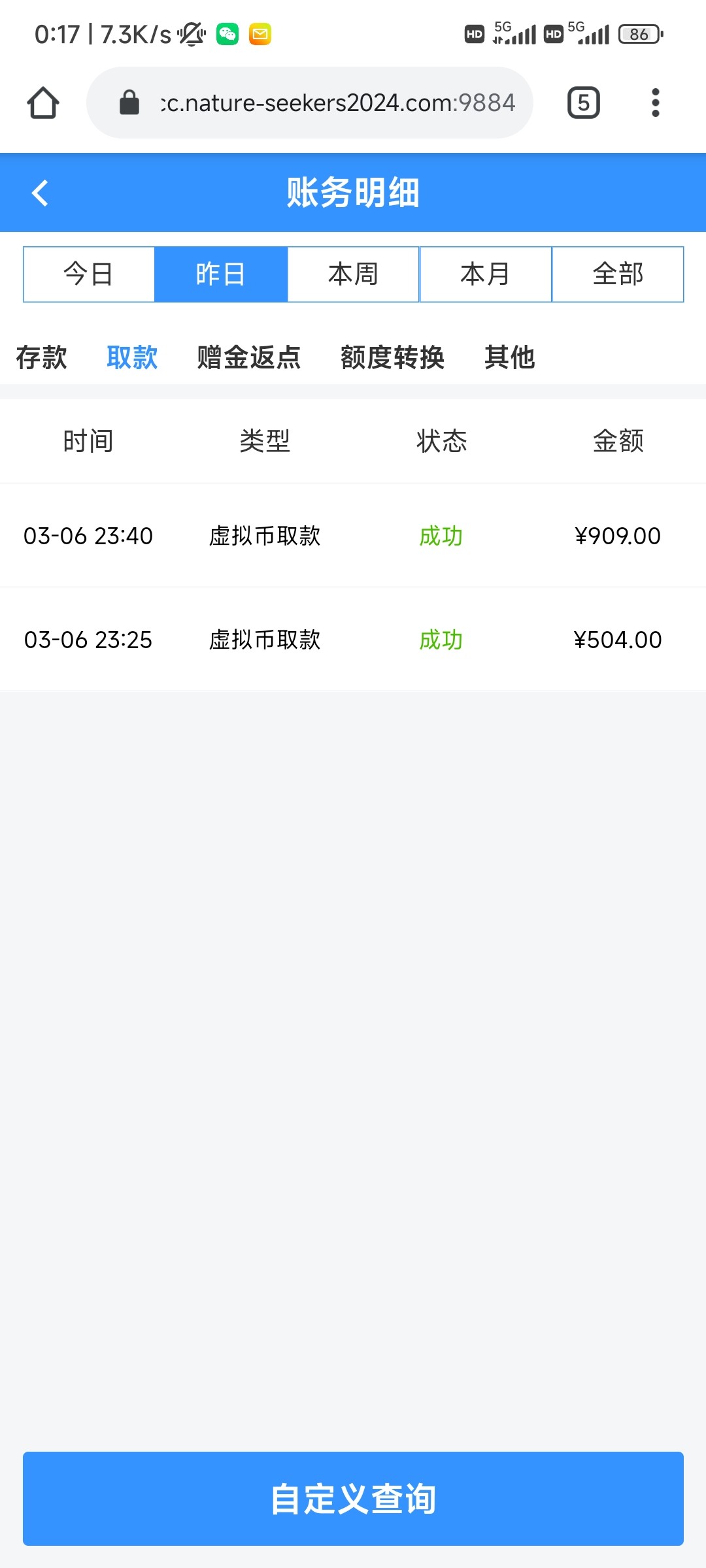Open the 赠金返点 category
This screenshot has width=706, height=1568.
click(249, 357)
